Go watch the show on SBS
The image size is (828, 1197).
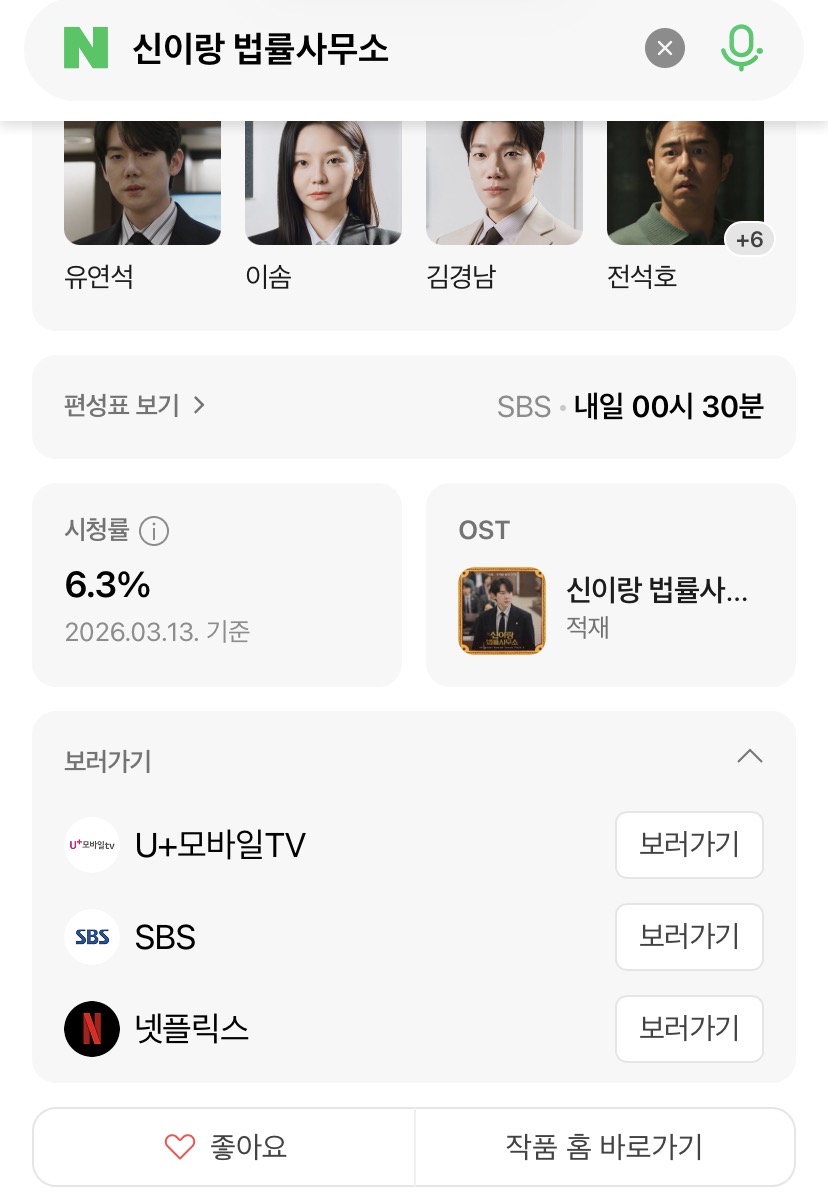tap(688, 937)
